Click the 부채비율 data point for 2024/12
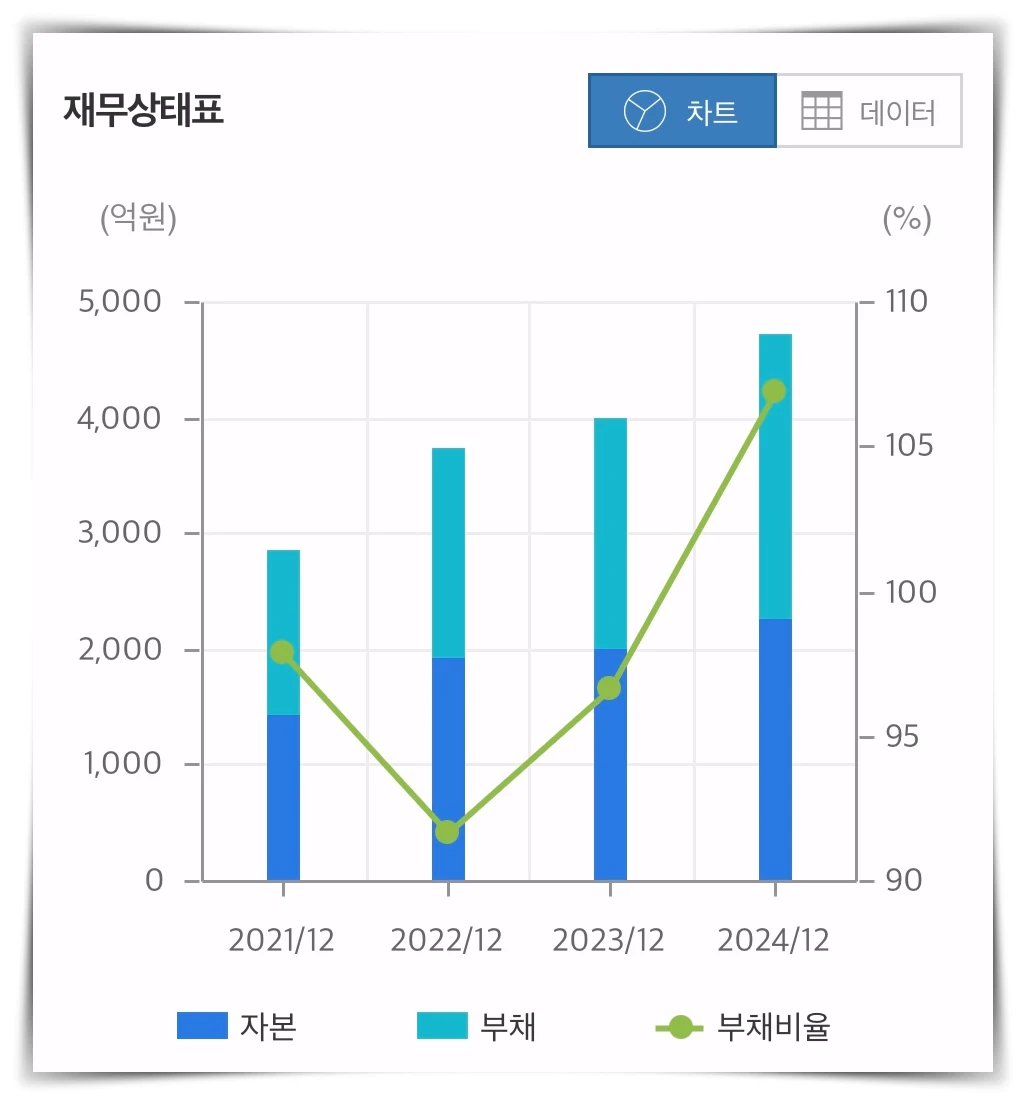Screen dimensions: 1026x1105 774,390
